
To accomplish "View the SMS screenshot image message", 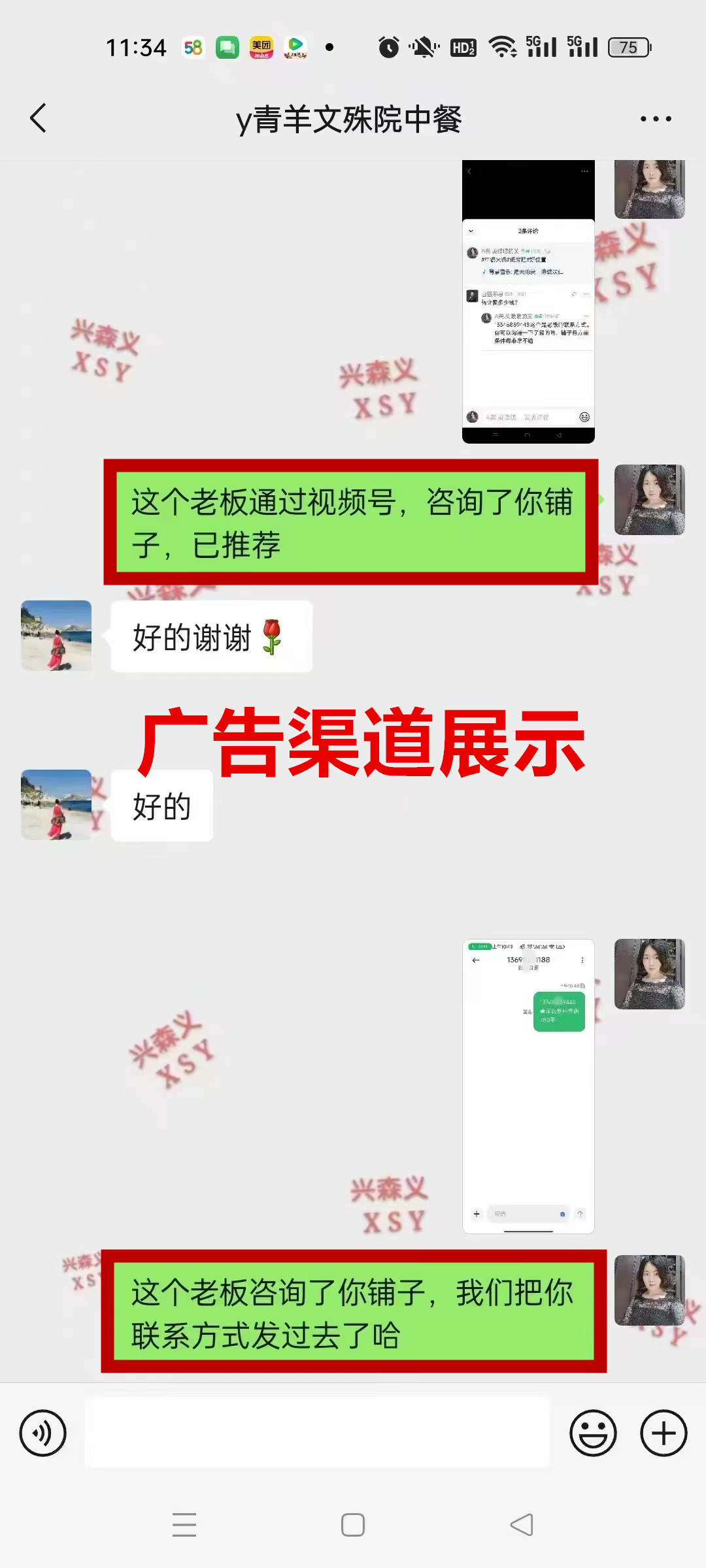I will point(528,1086).
